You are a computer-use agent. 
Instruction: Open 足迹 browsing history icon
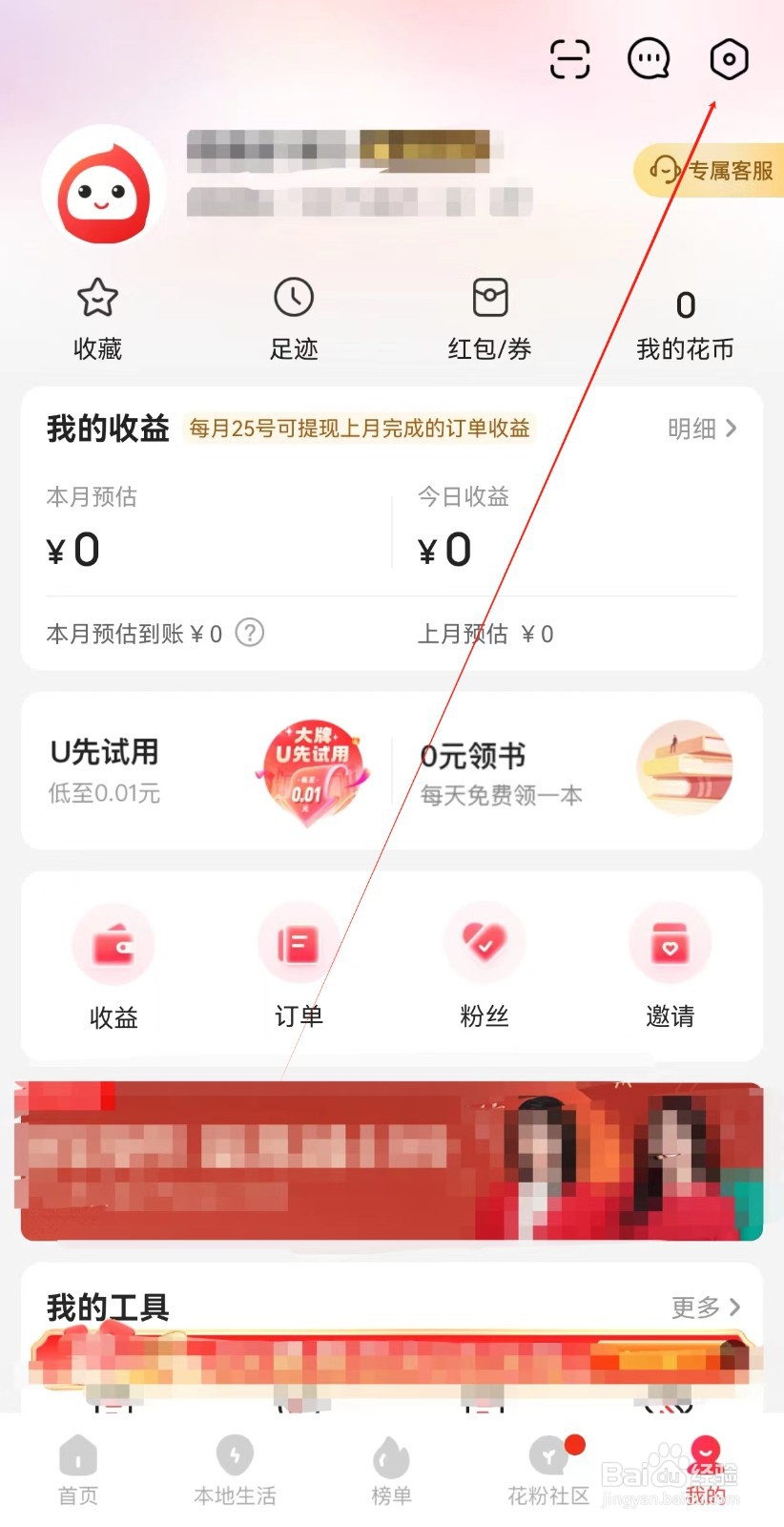point(294,298)
